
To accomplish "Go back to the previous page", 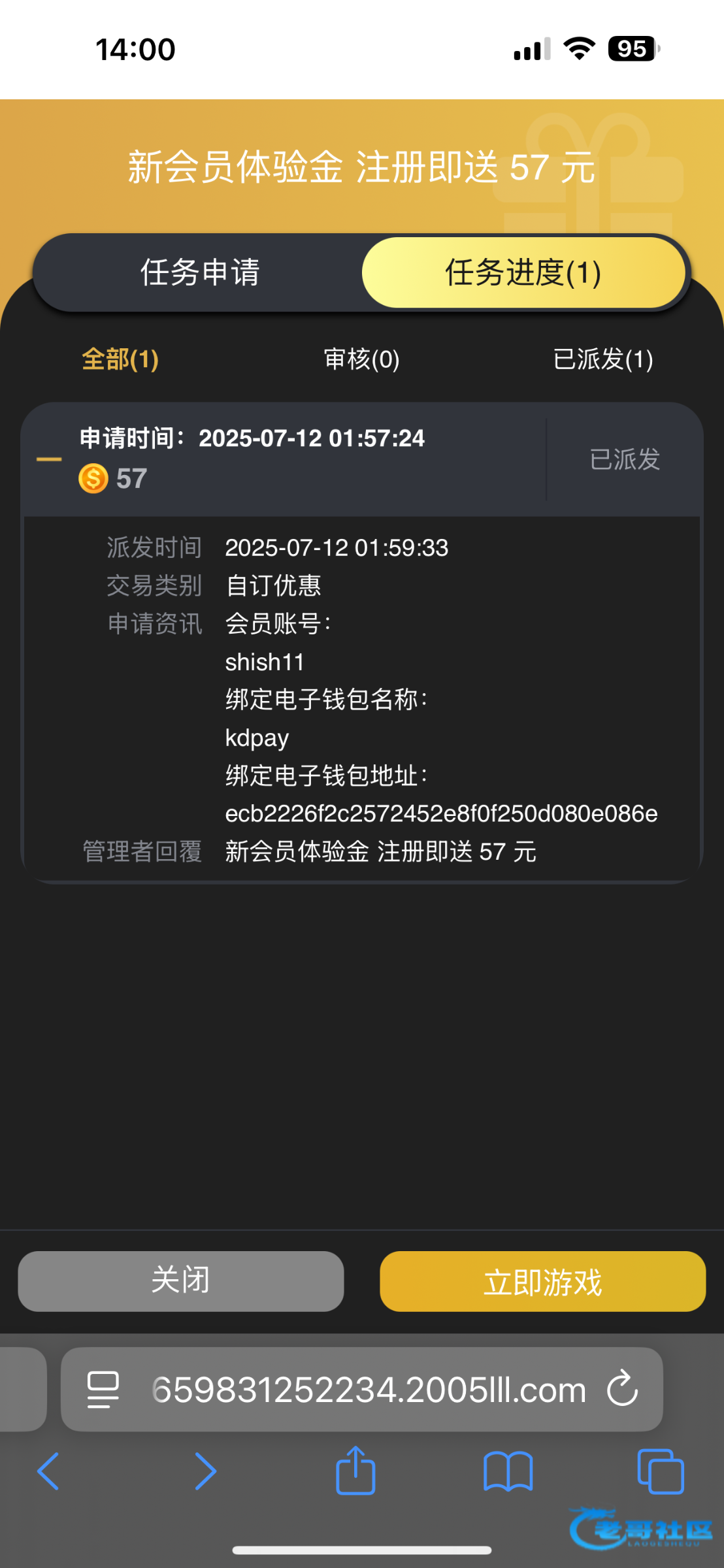I will tap(48, 1471).
